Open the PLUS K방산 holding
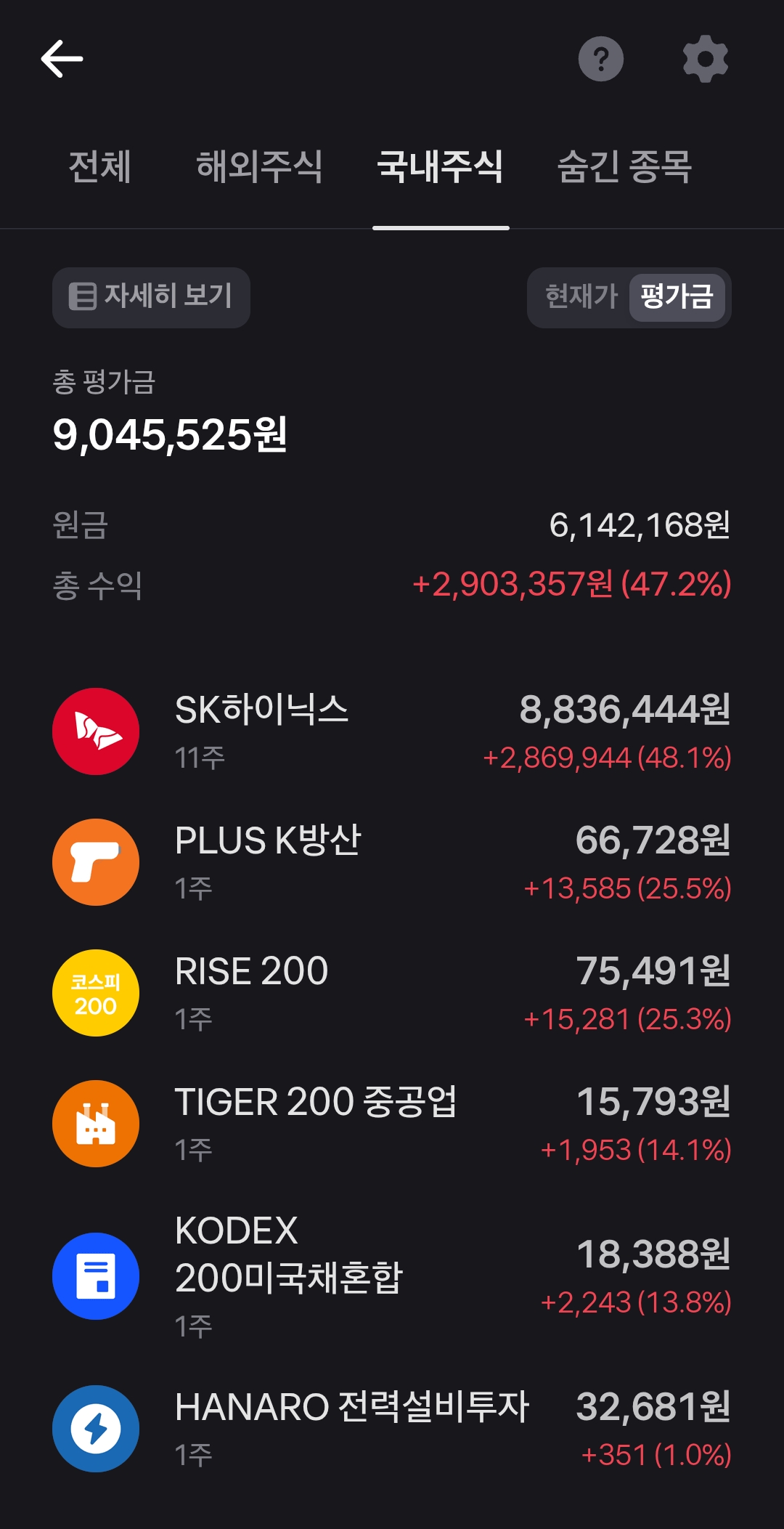 392,862
